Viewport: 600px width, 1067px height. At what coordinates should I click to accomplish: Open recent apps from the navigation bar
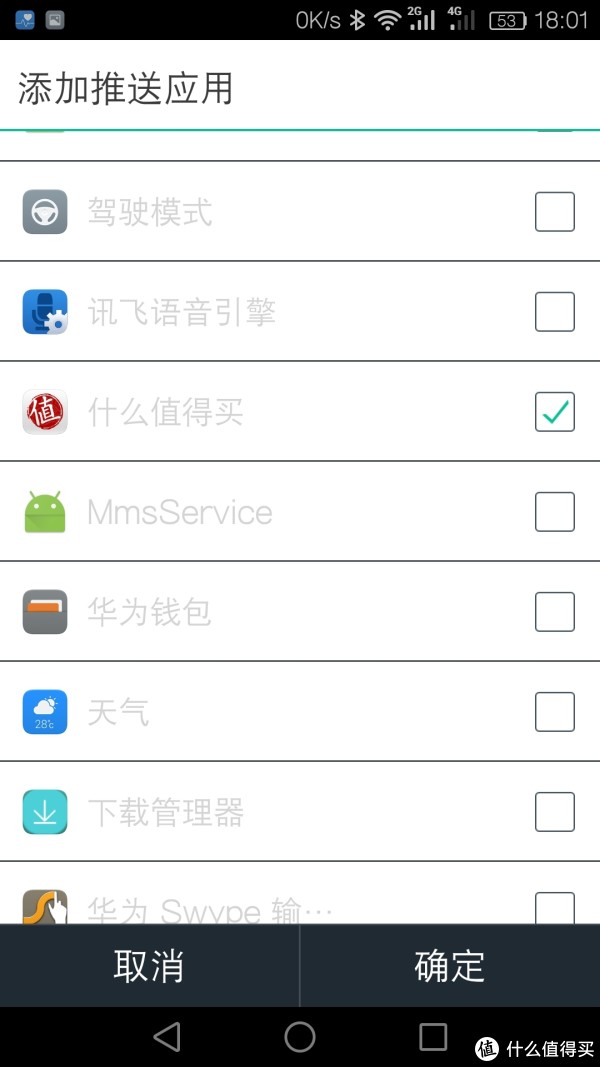(x=433, y=1037)
